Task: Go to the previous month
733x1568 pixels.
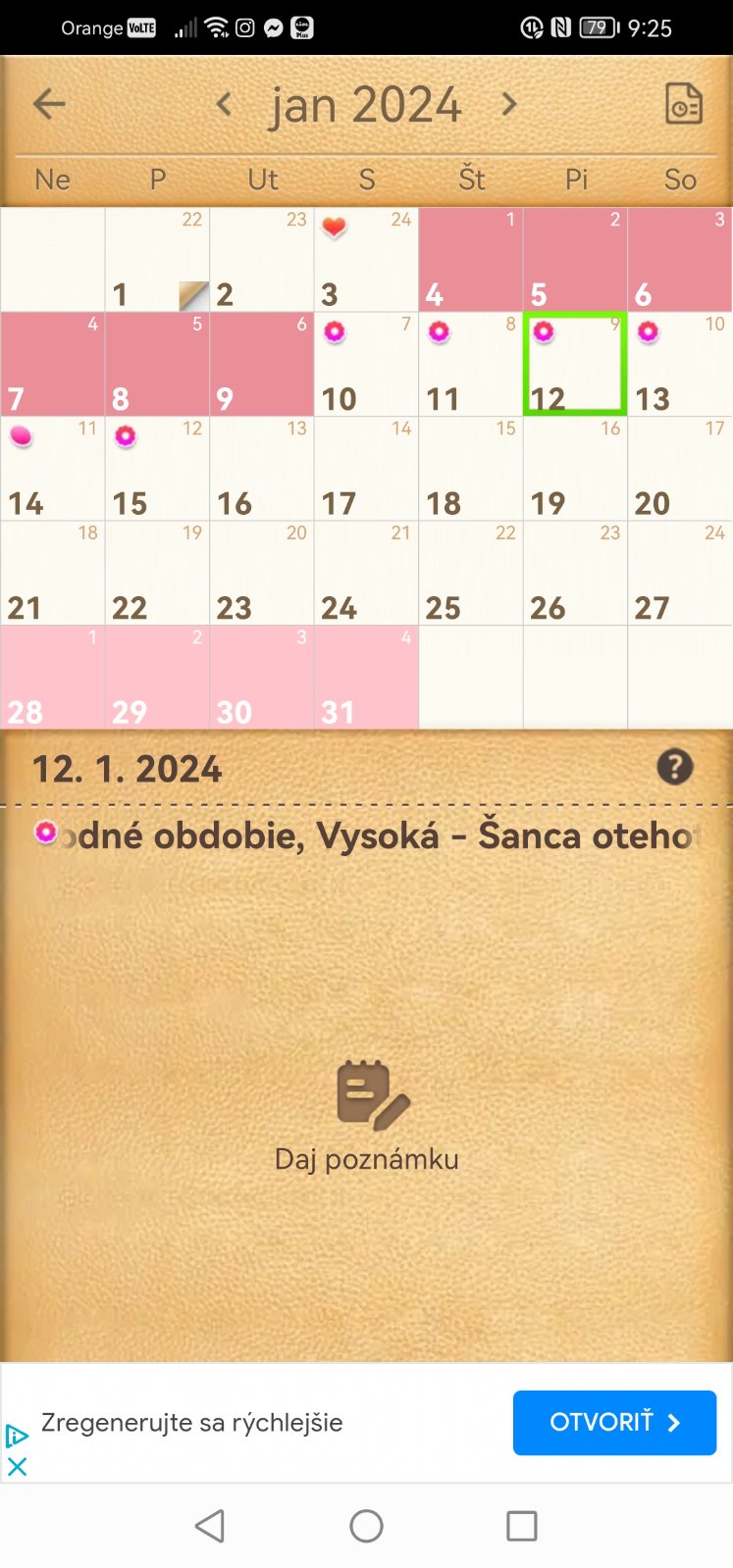Action: coord(225,104)
